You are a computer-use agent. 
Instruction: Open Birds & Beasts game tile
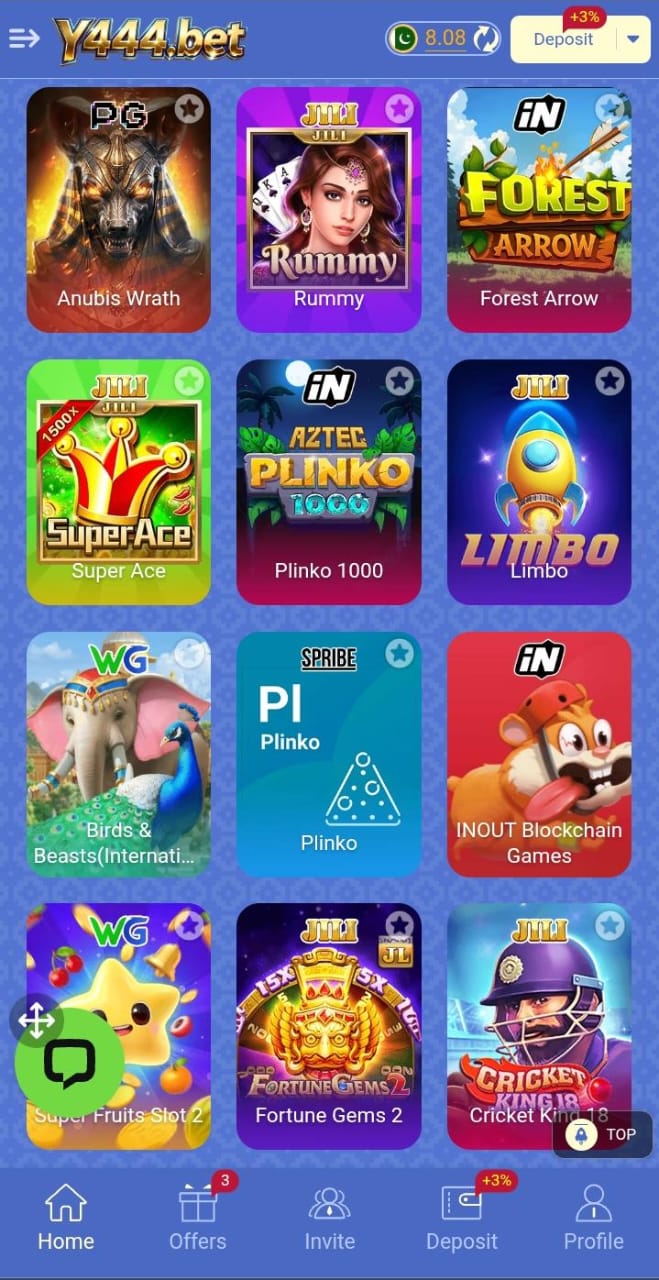coord(118,754)
